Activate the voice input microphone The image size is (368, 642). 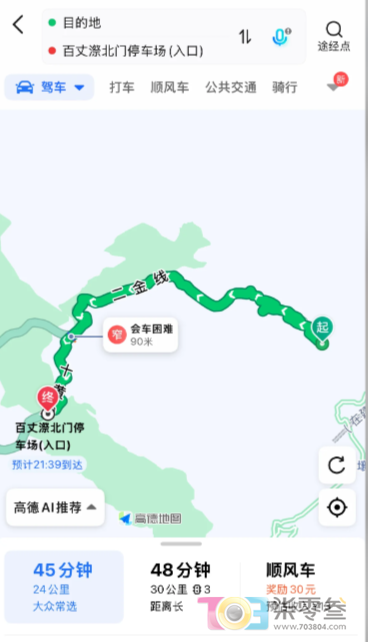click(281, 37)
